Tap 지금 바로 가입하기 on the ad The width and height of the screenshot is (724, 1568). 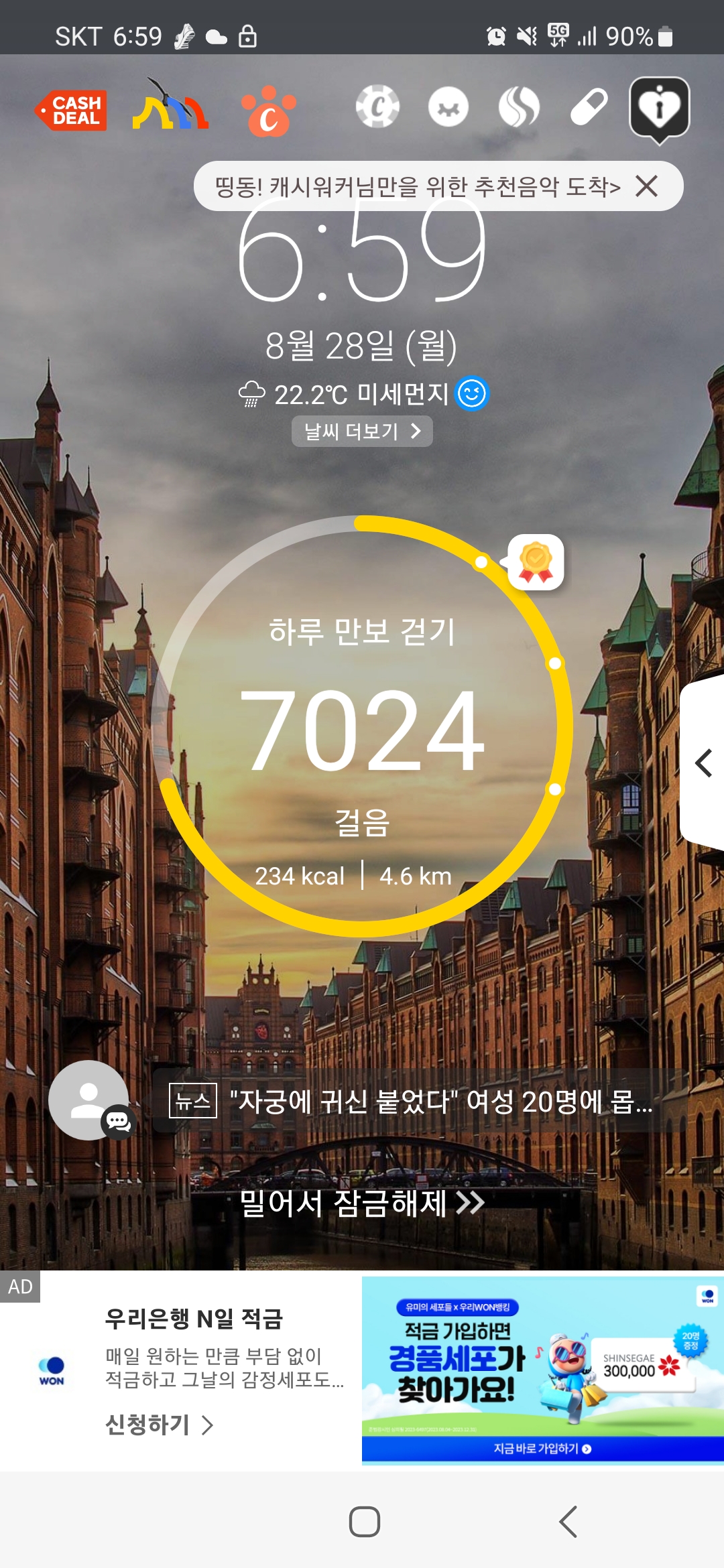pos(542,1449)
